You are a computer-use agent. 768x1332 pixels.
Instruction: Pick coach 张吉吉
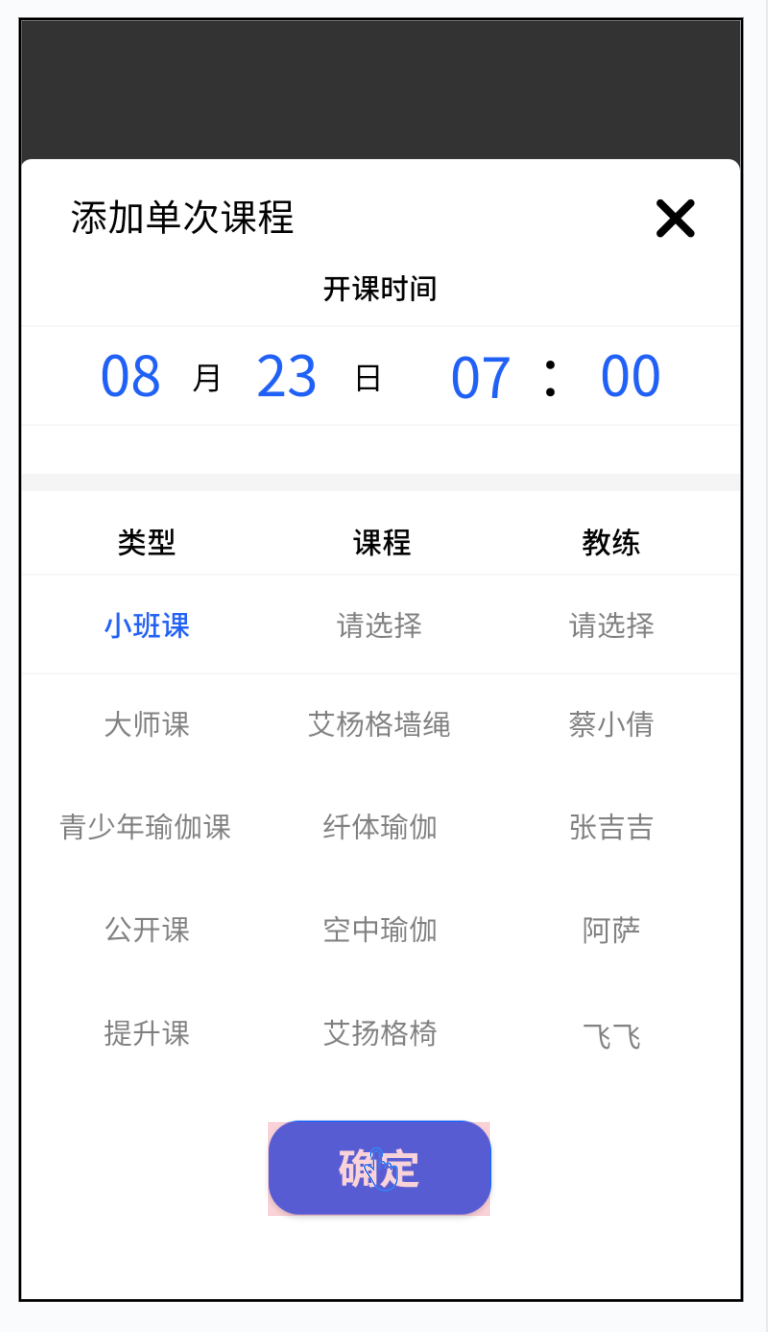coord(612,827)
